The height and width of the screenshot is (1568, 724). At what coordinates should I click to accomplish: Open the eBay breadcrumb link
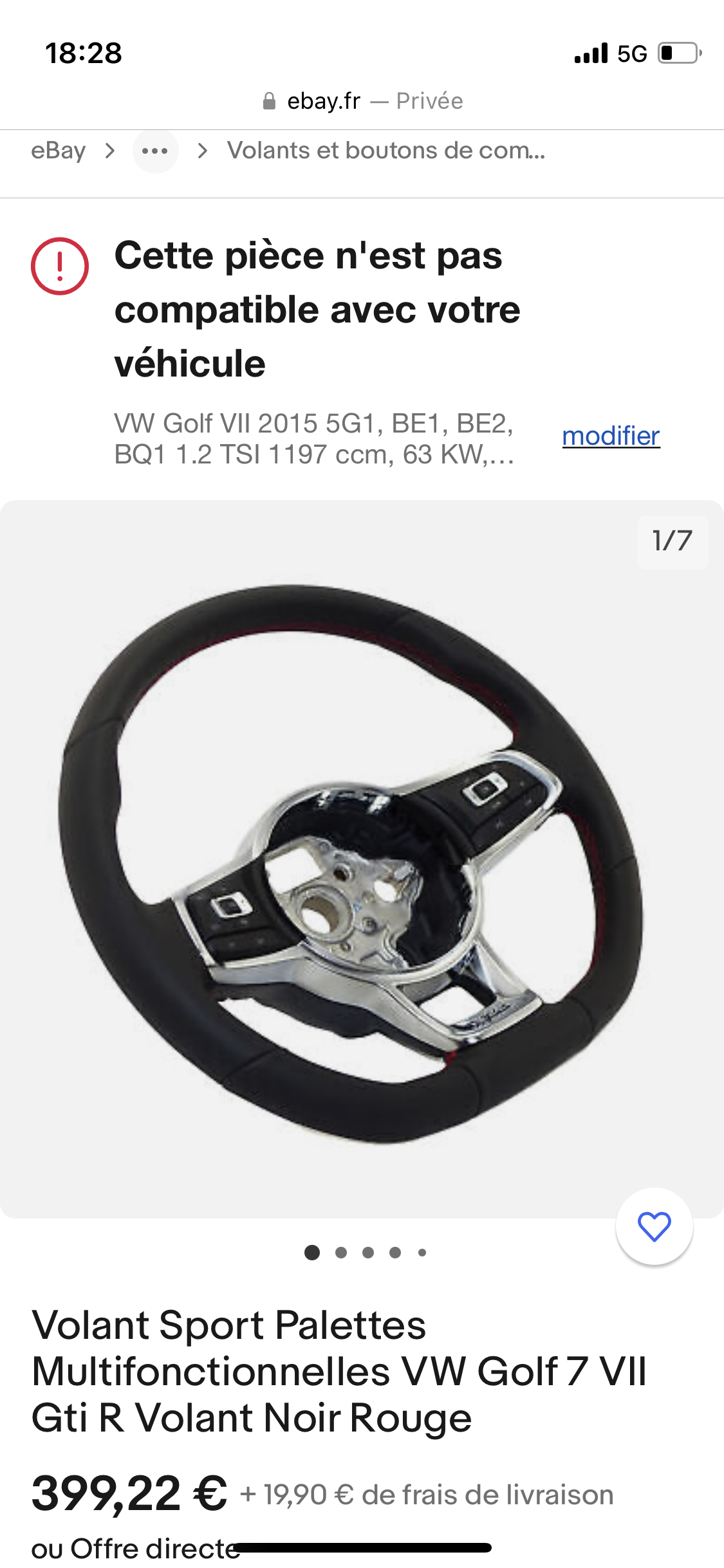click(x=58, y=151)
